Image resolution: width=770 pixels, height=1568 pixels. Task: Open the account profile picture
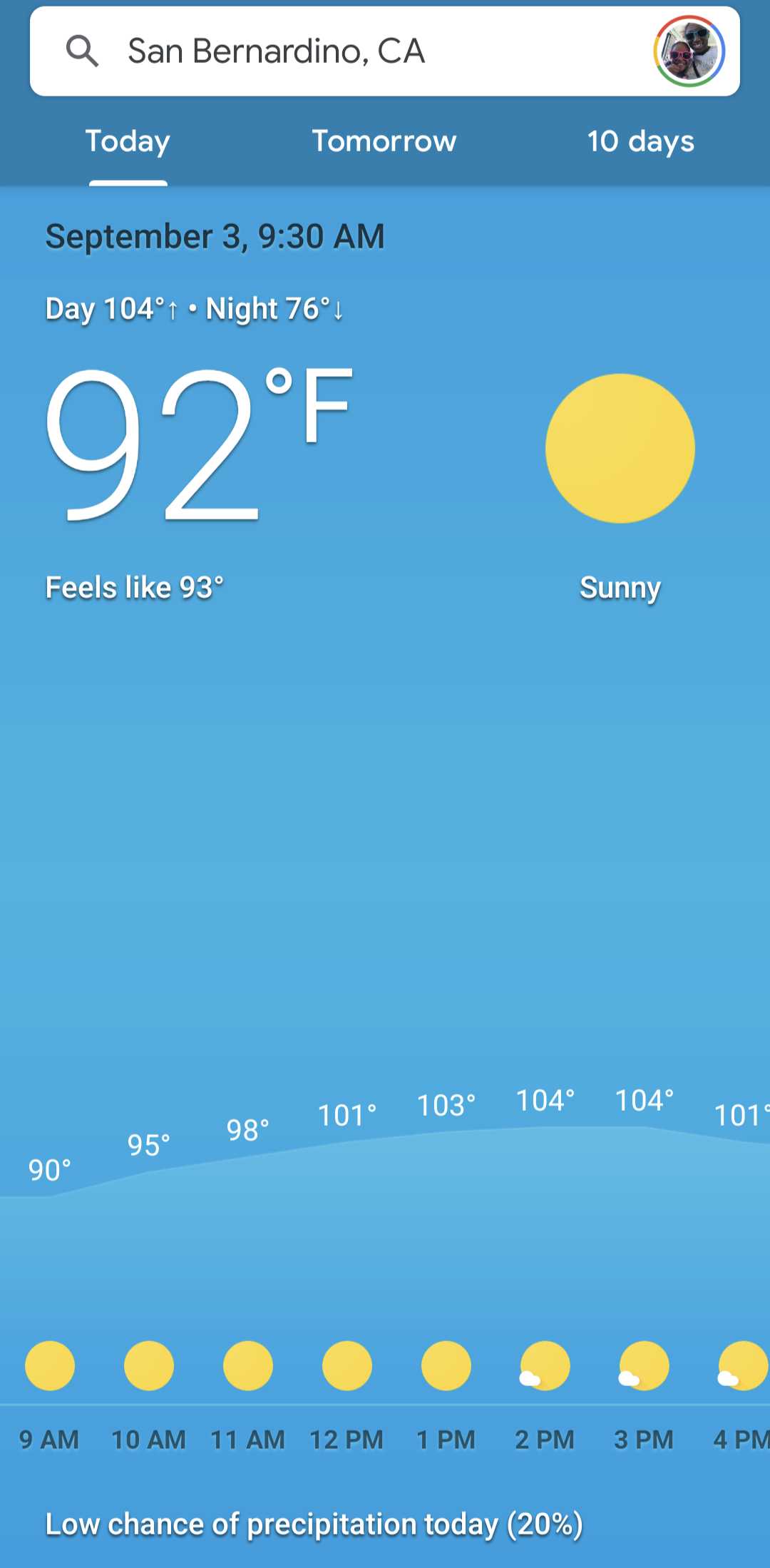[689, 51]
